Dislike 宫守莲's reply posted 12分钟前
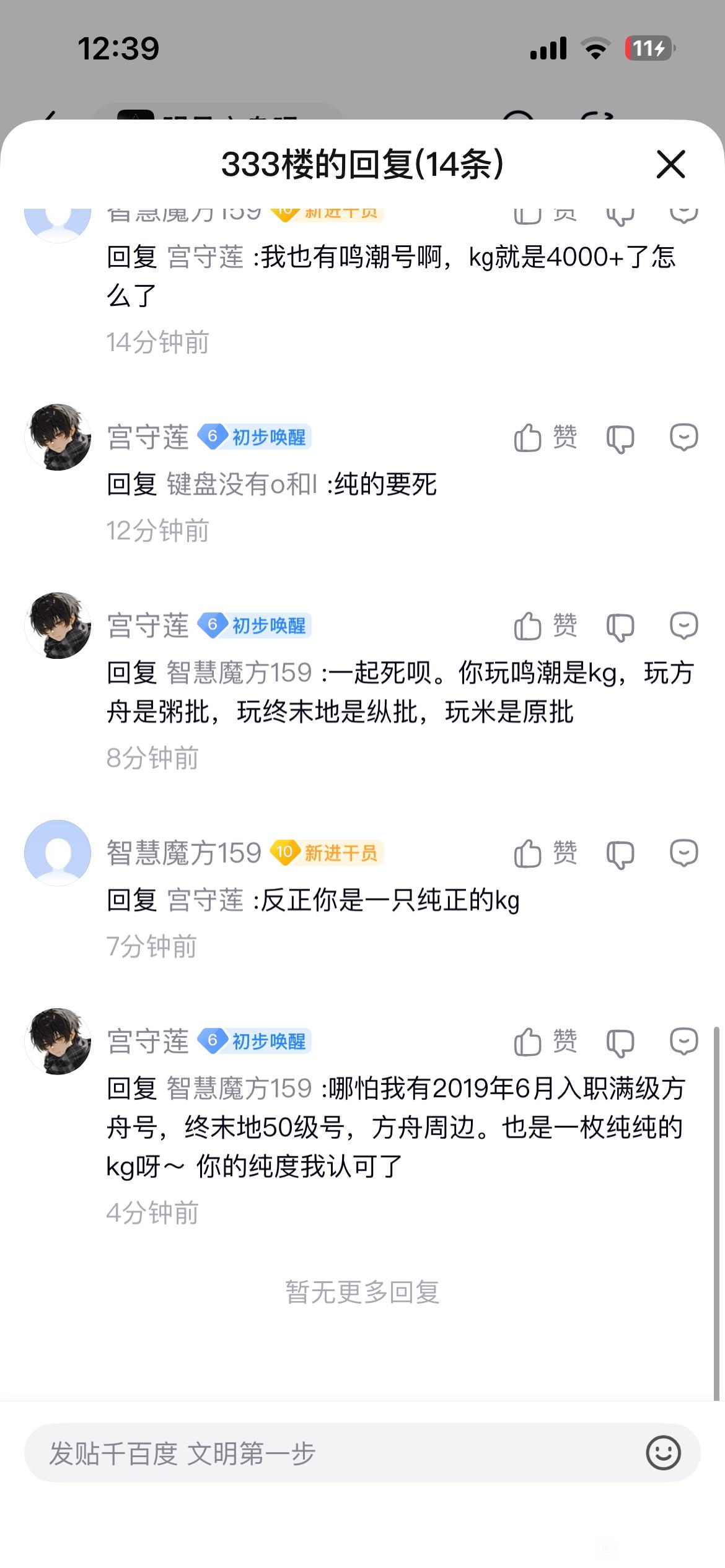725x1568 pixels. (x=620, y=439)
